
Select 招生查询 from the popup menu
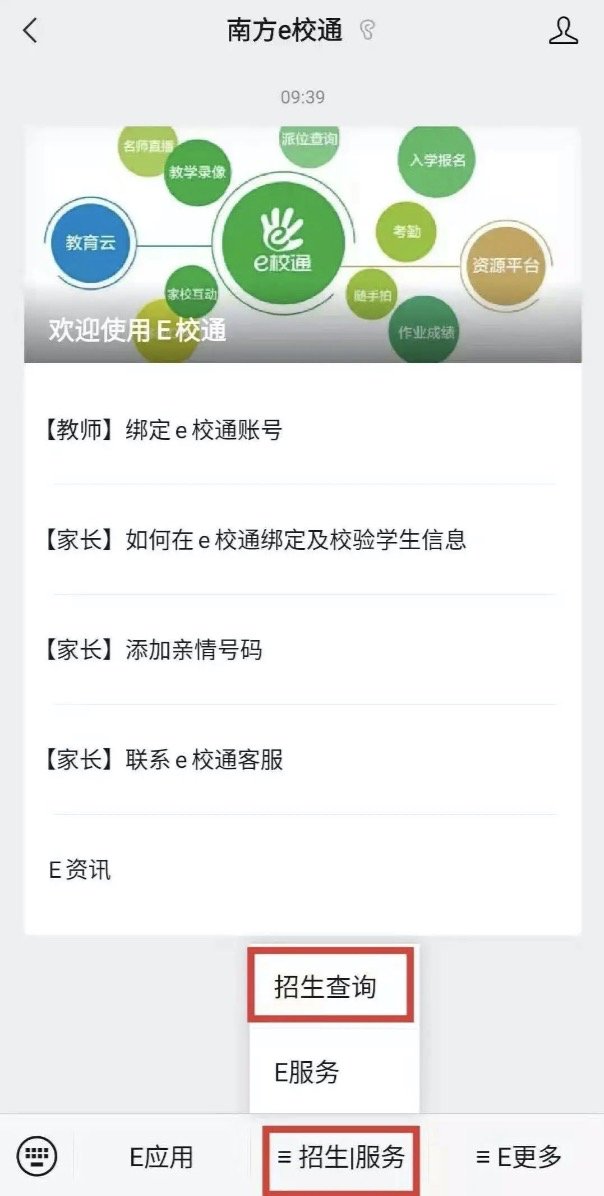(326, 987)
